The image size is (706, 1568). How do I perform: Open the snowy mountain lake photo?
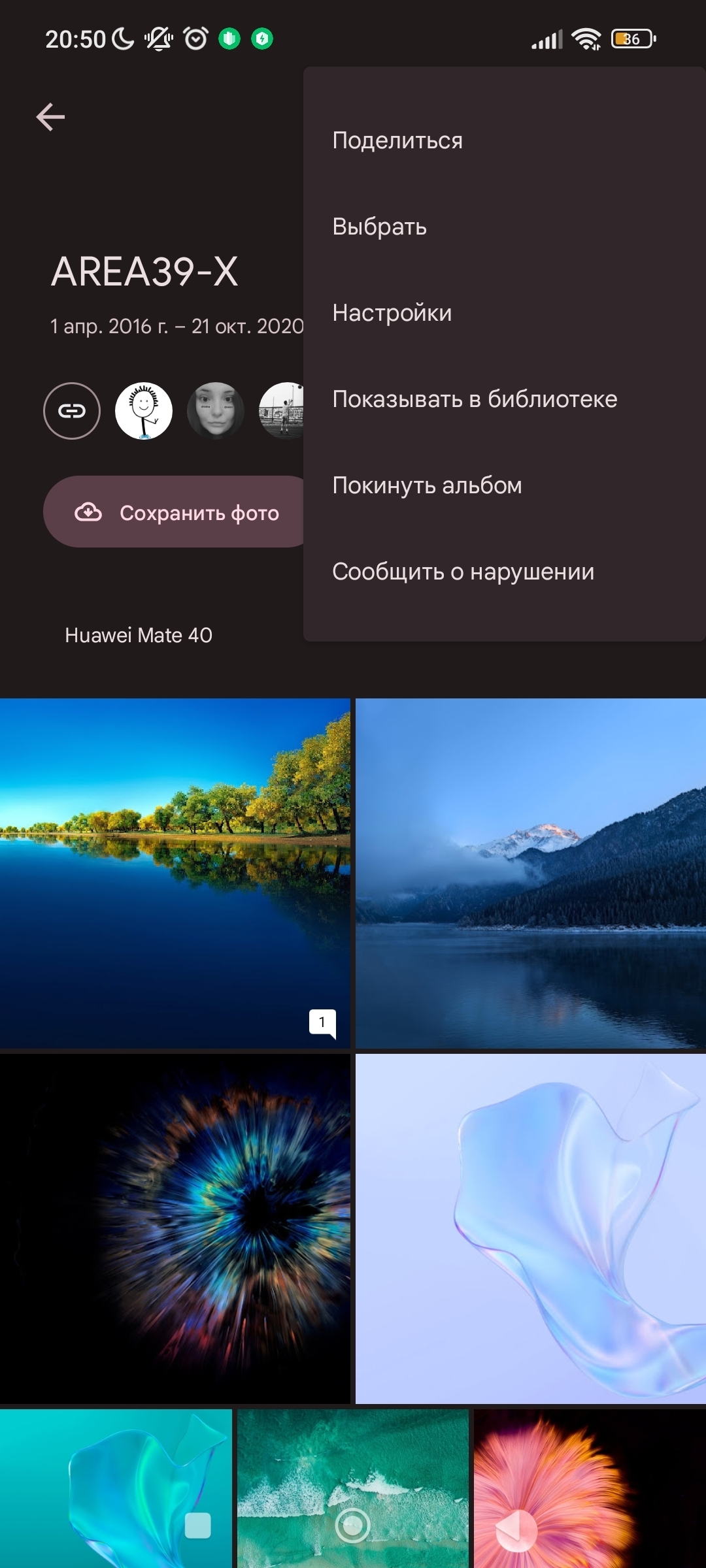[x=530, y=873]
